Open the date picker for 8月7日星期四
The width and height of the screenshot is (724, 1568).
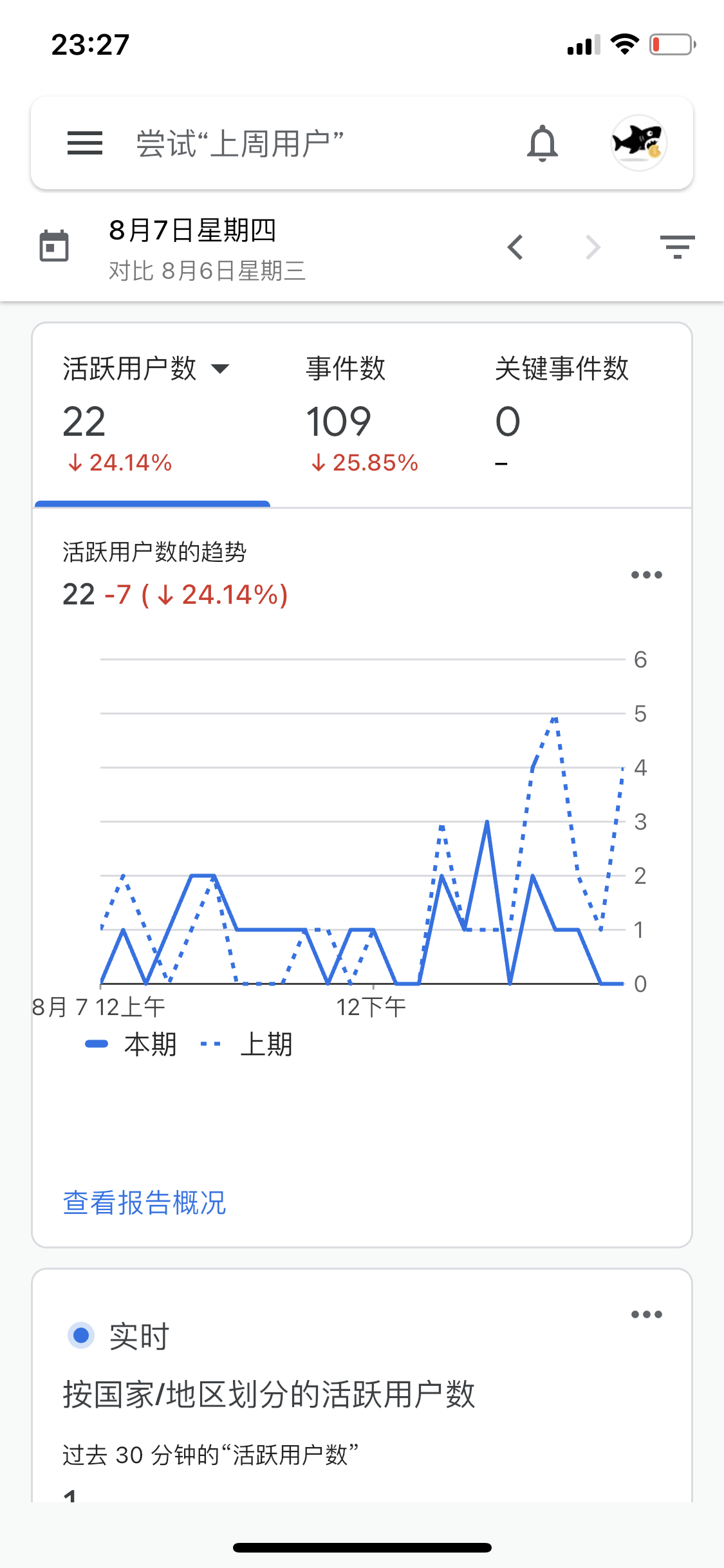point(54,246)
